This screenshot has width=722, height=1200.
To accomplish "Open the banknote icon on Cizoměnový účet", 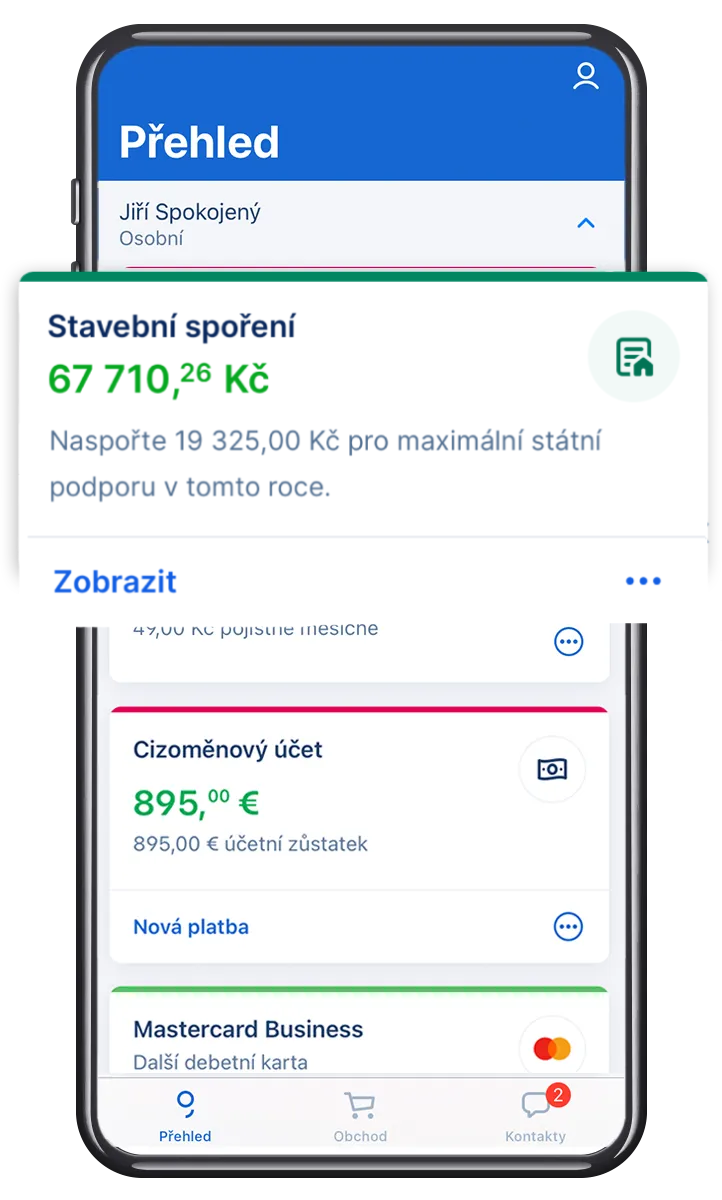I will click(553, 769).
